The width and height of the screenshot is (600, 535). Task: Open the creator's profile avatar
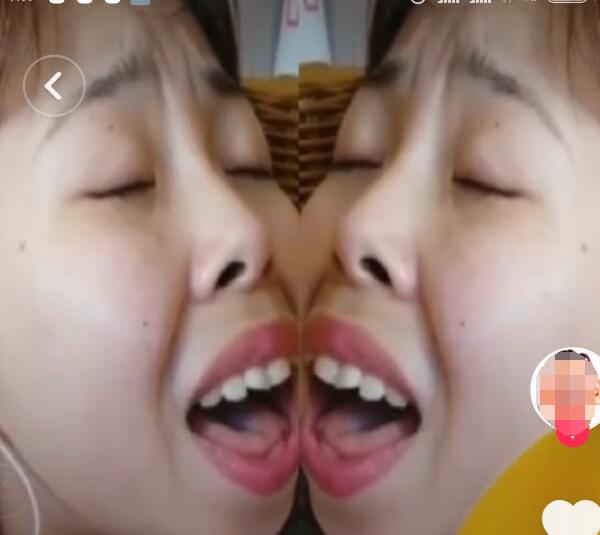click(568, 389)
